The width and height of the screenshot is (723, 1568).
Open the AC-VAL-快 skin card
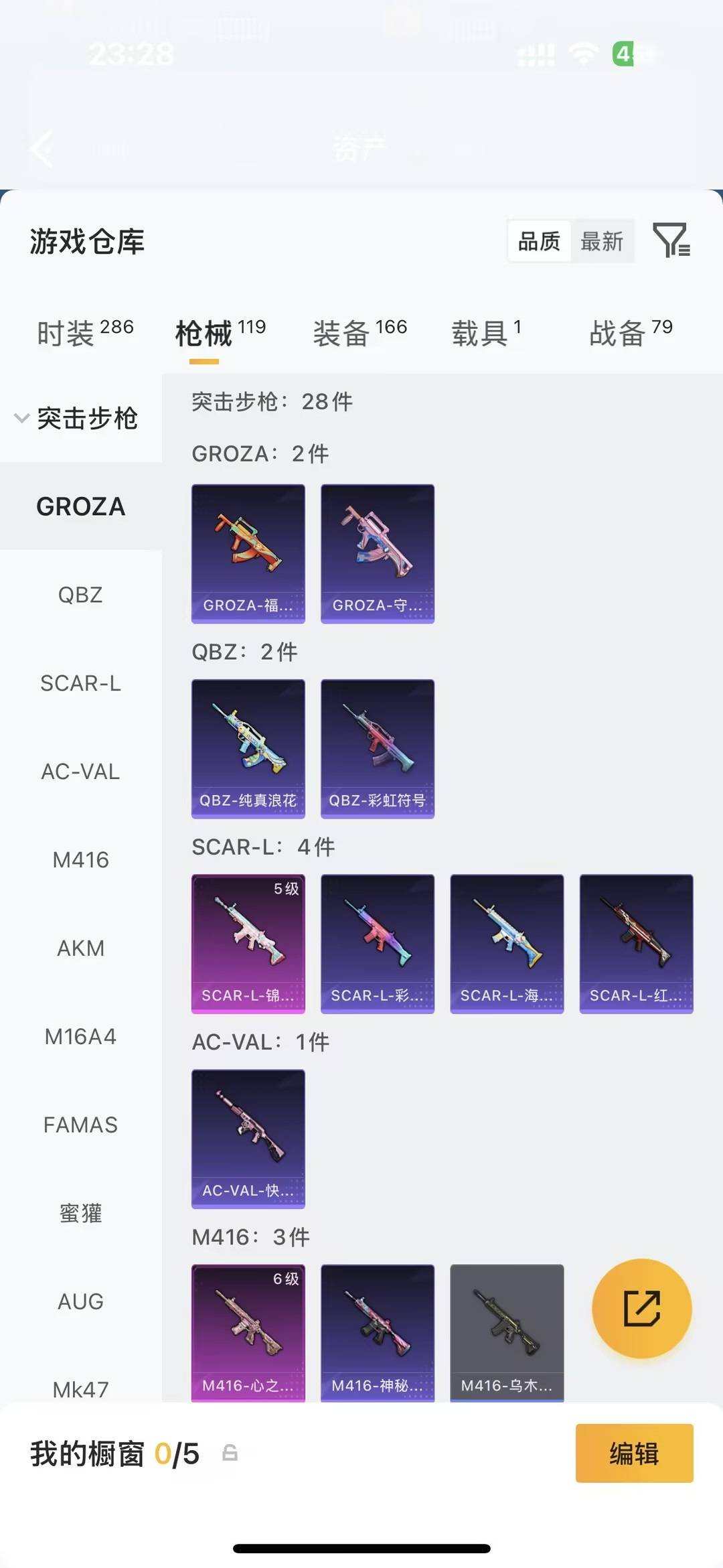point(248,1139)
